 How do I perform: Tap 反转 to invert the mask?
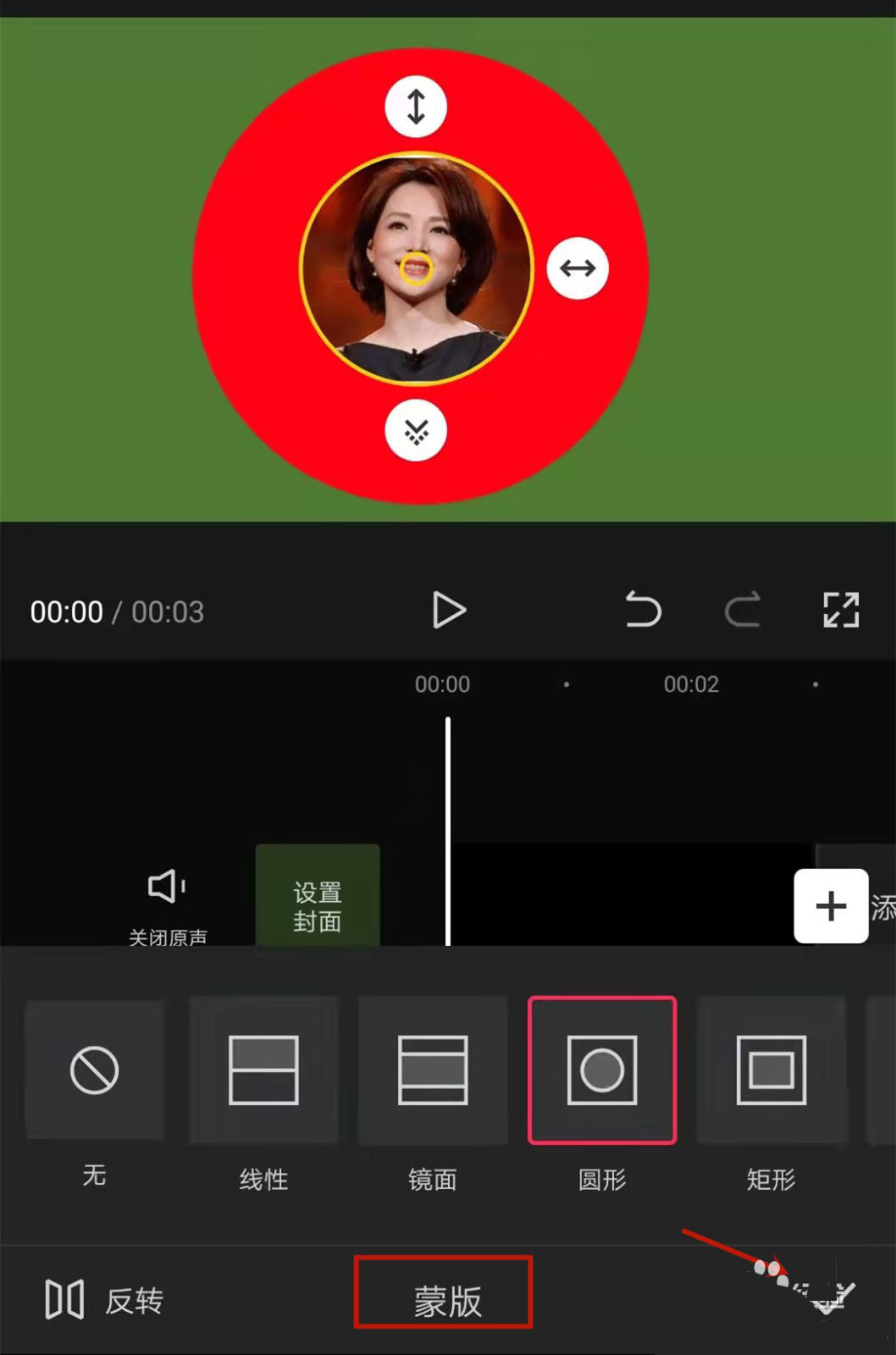[104, 1300]
